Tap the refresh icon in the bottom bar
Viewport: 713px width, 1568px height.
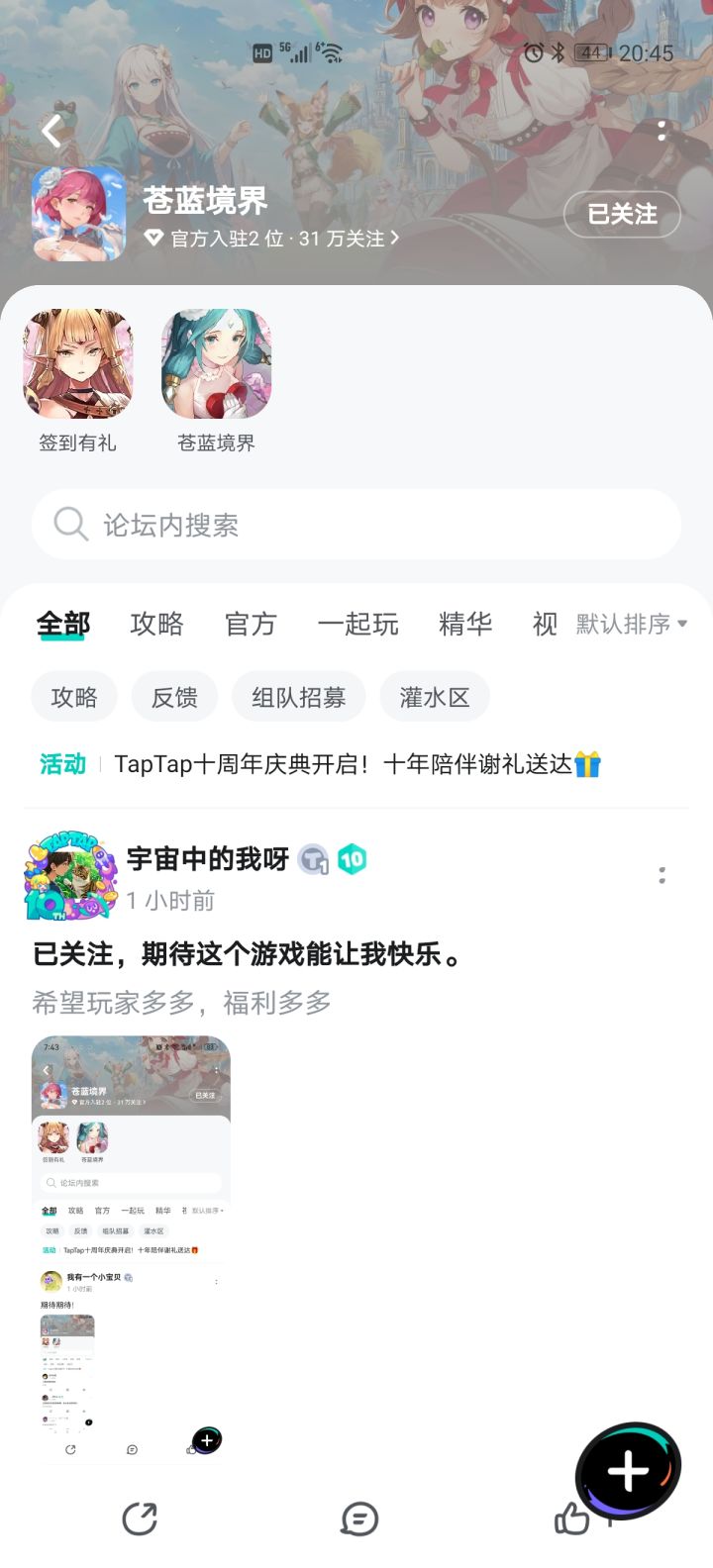(x=142, y=1518)
